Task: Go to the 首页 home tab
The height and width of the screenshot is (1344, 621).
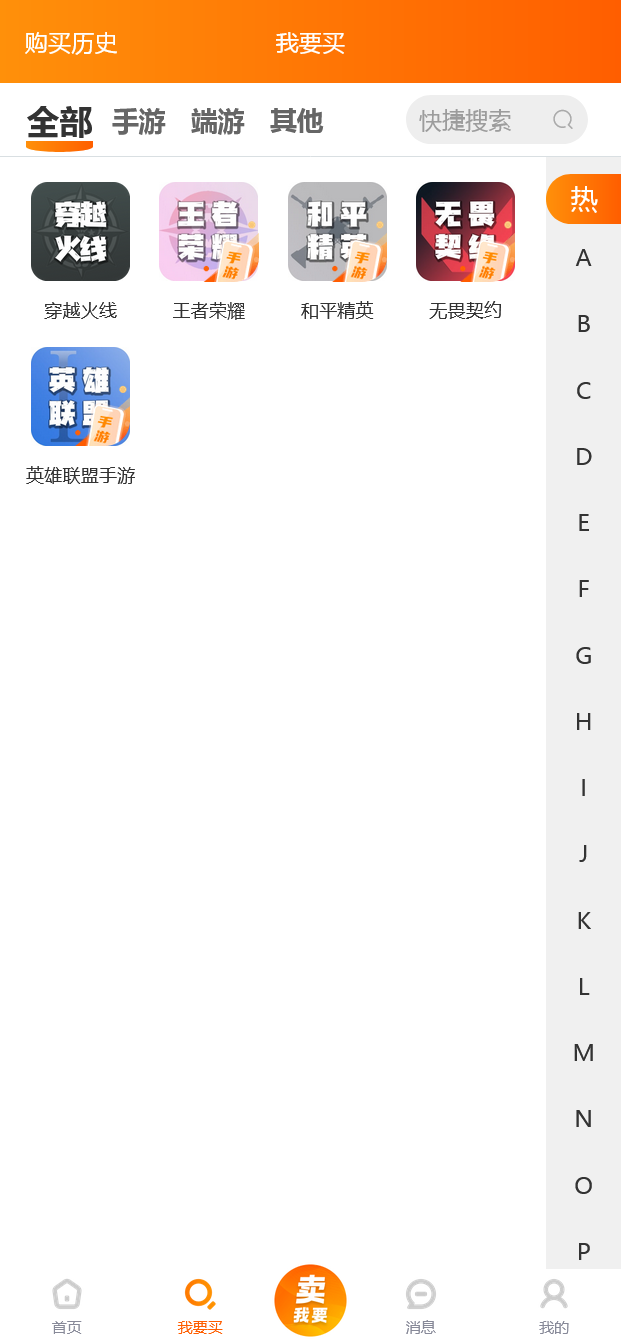Action: click(x=67, y=1305)
